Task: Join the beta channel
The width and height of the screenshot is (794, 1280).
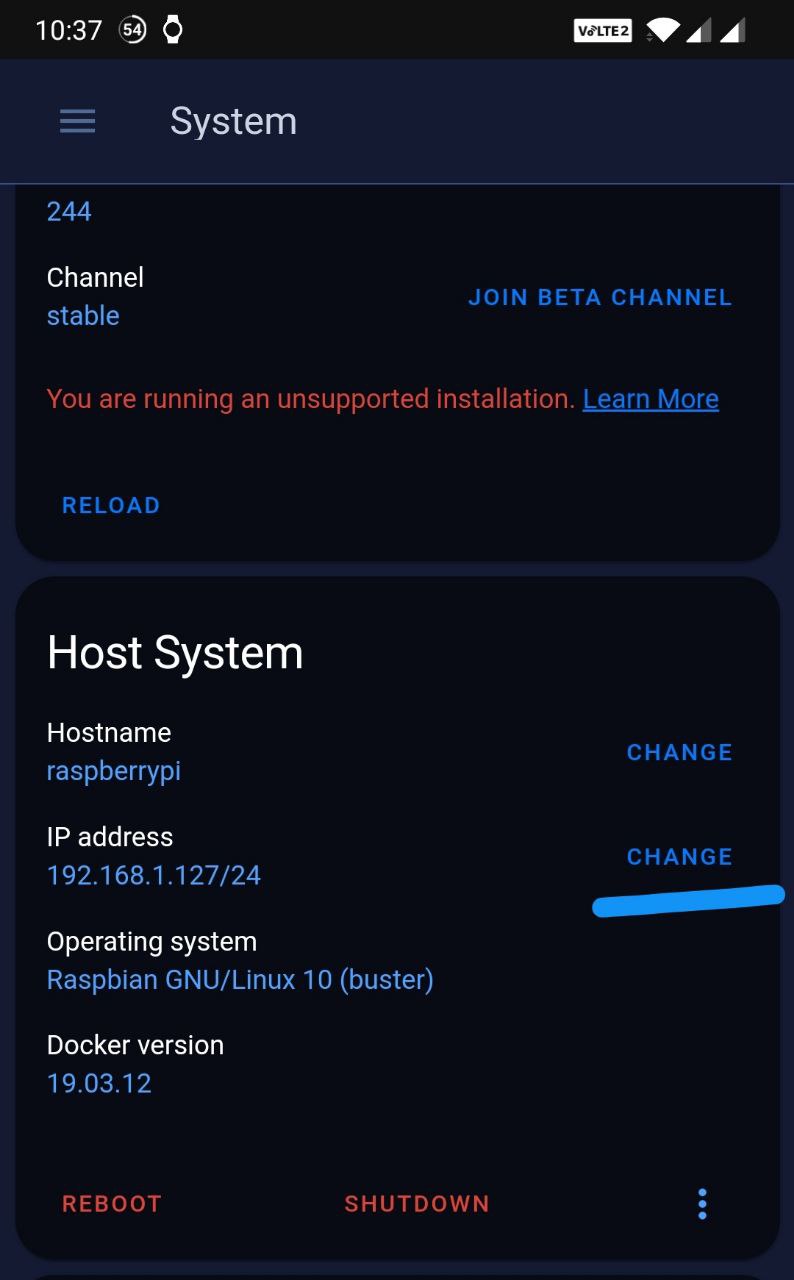Action: click(x=600, y=297)
